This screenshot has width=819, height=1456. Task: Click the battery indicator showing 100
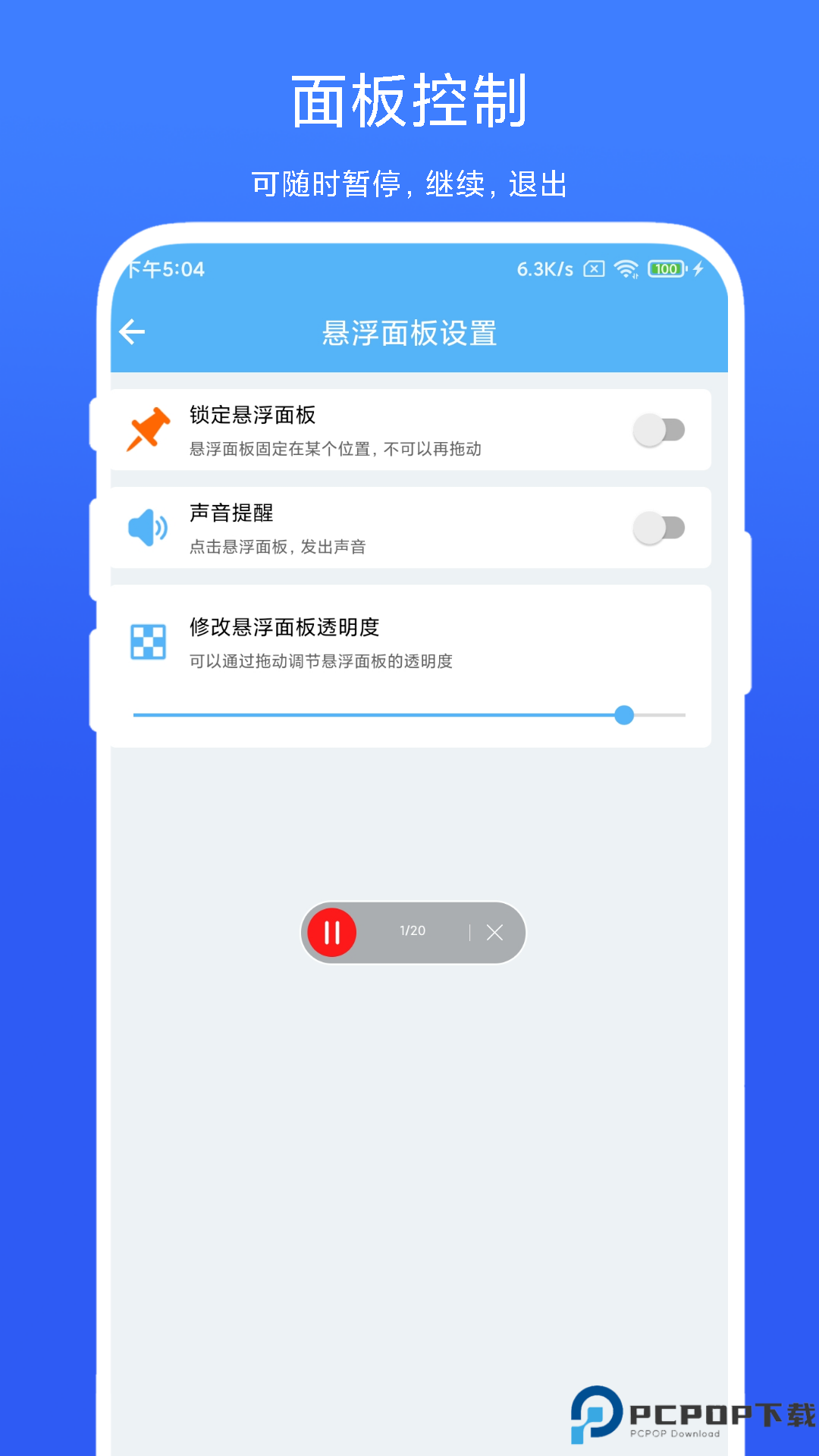coord(664,269)
